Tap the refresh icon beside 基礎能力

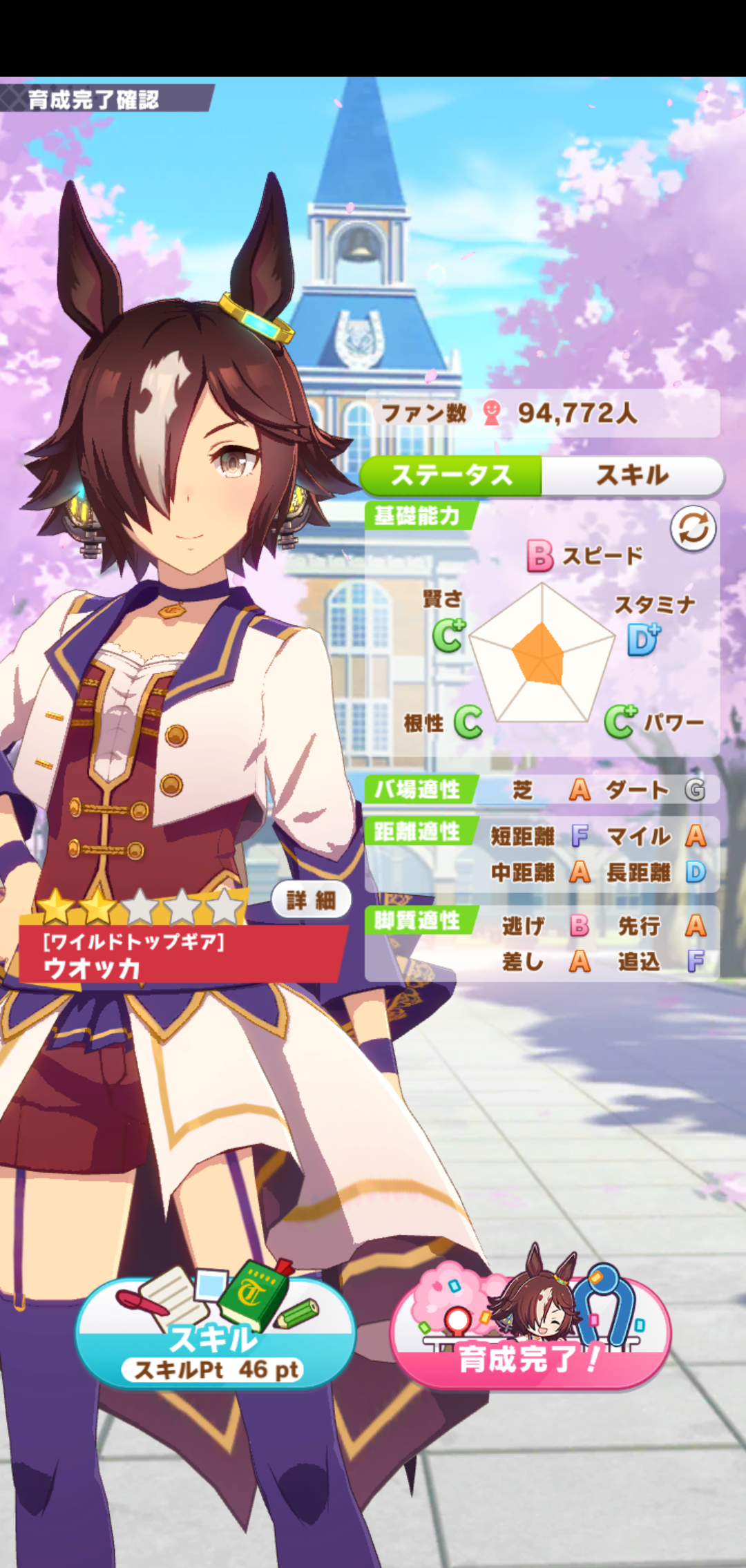pyautogui.click(x=693, y=529)
